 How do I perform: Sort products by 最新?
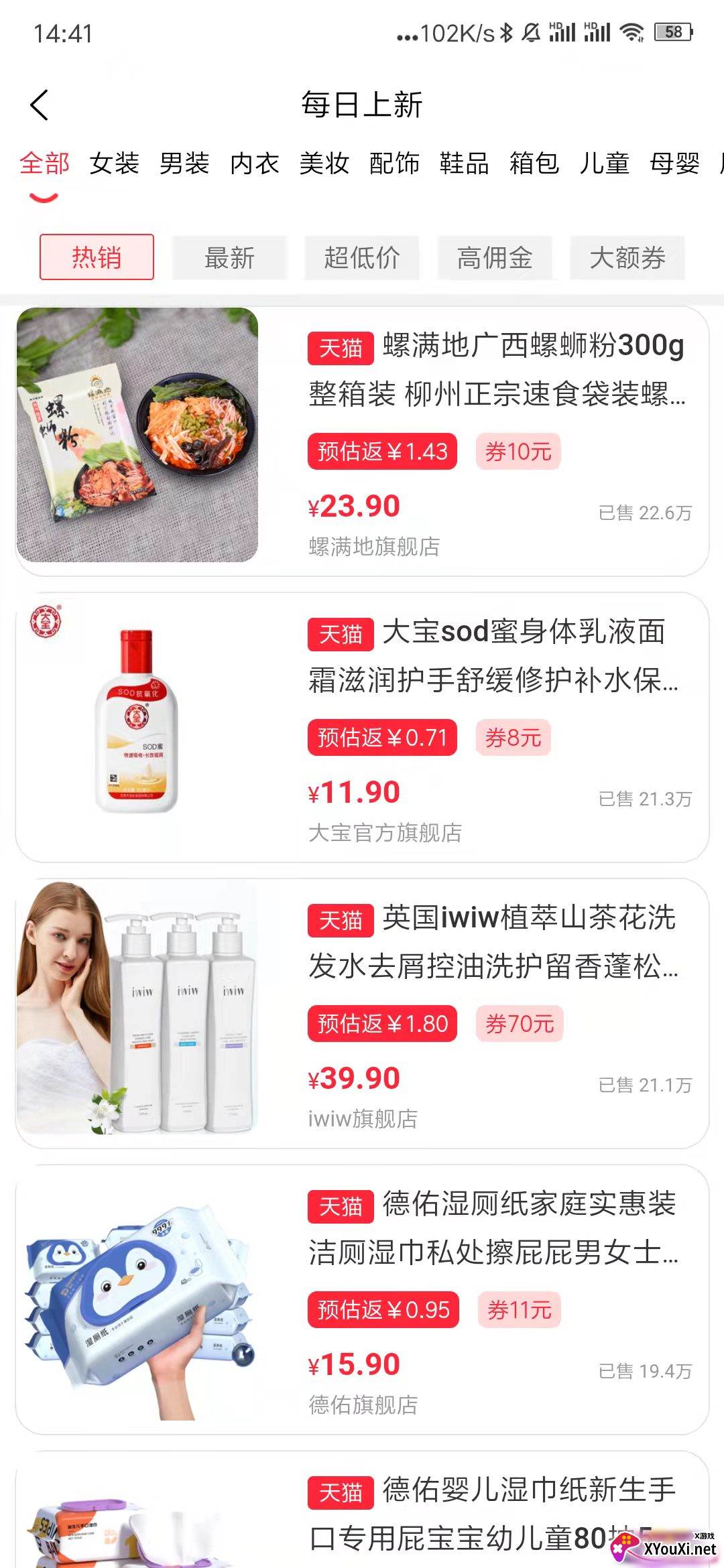[229, 257]
